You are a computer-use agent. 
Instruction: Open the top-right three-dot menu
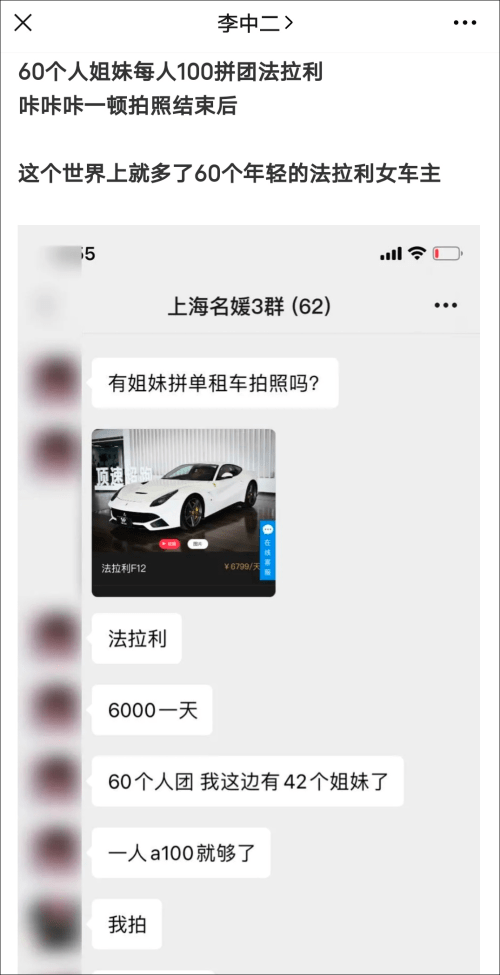pyautogui.click(x=465, y=23)
